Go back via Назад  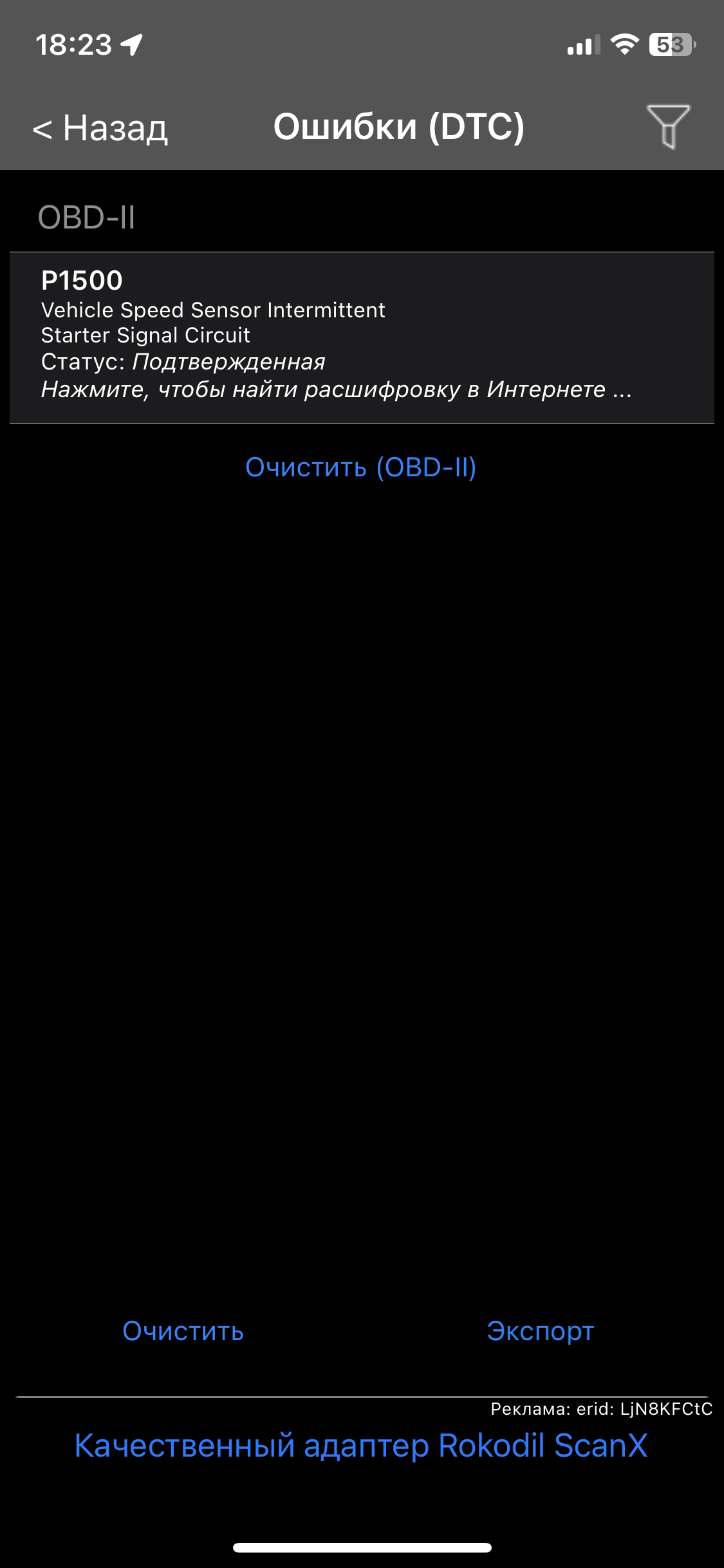coord(101,128)
